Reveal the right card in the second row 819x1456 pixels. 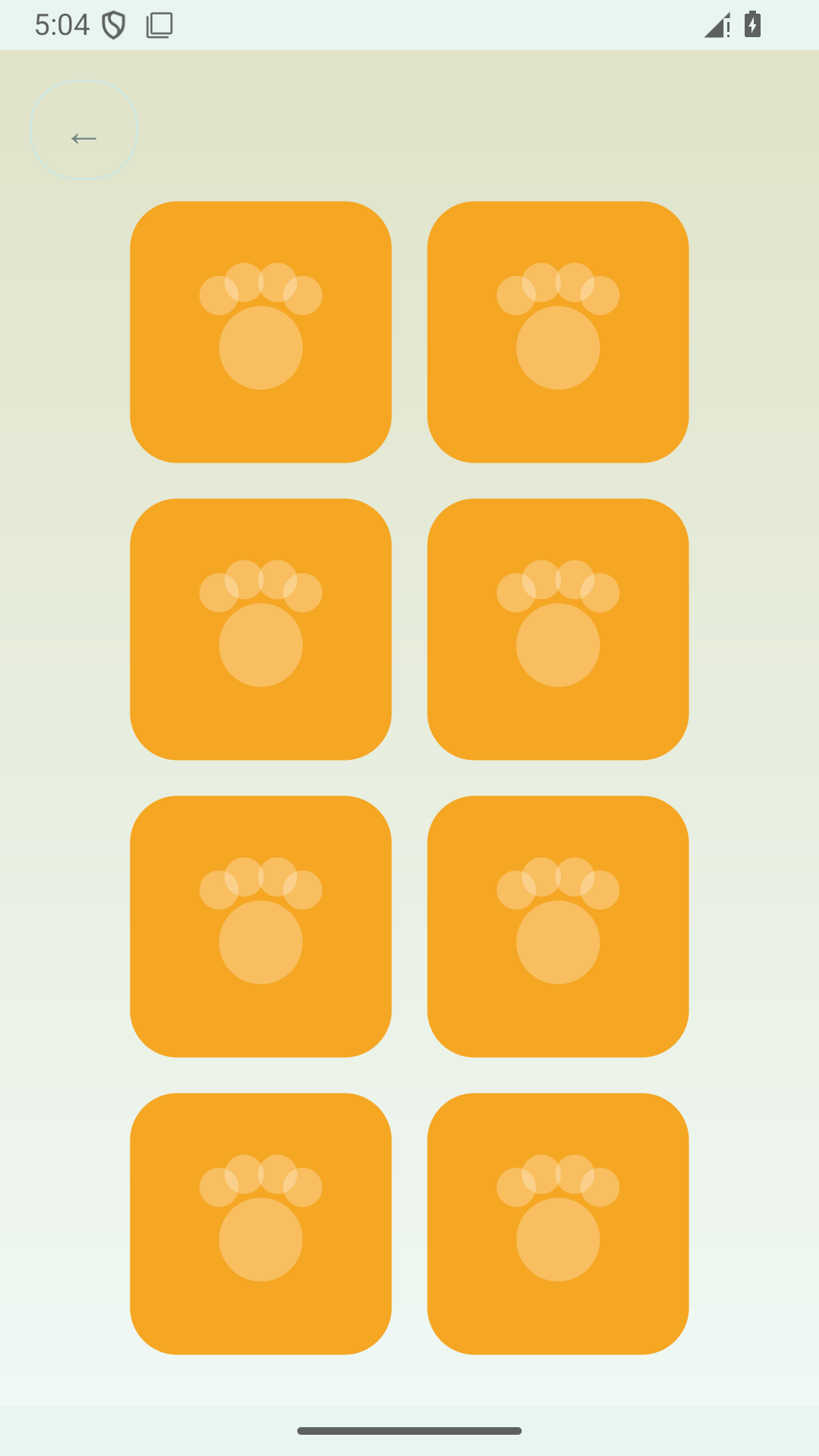(558, 629)
